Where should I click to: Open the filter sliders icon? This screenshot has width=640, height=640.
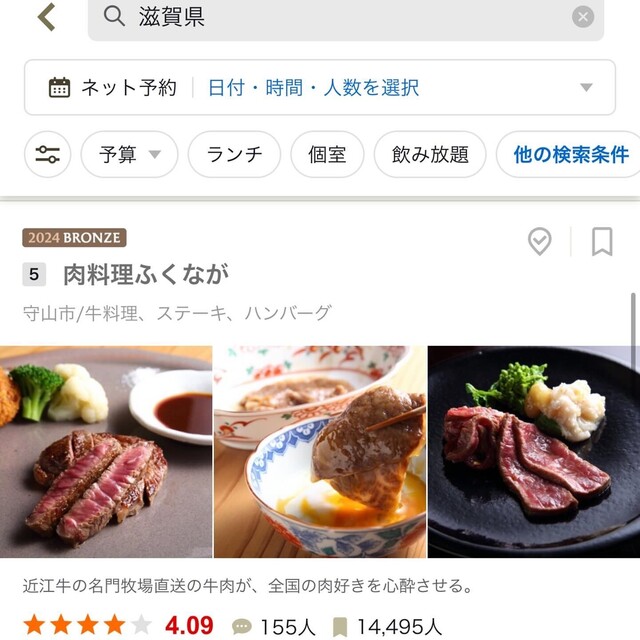(47, 154)
